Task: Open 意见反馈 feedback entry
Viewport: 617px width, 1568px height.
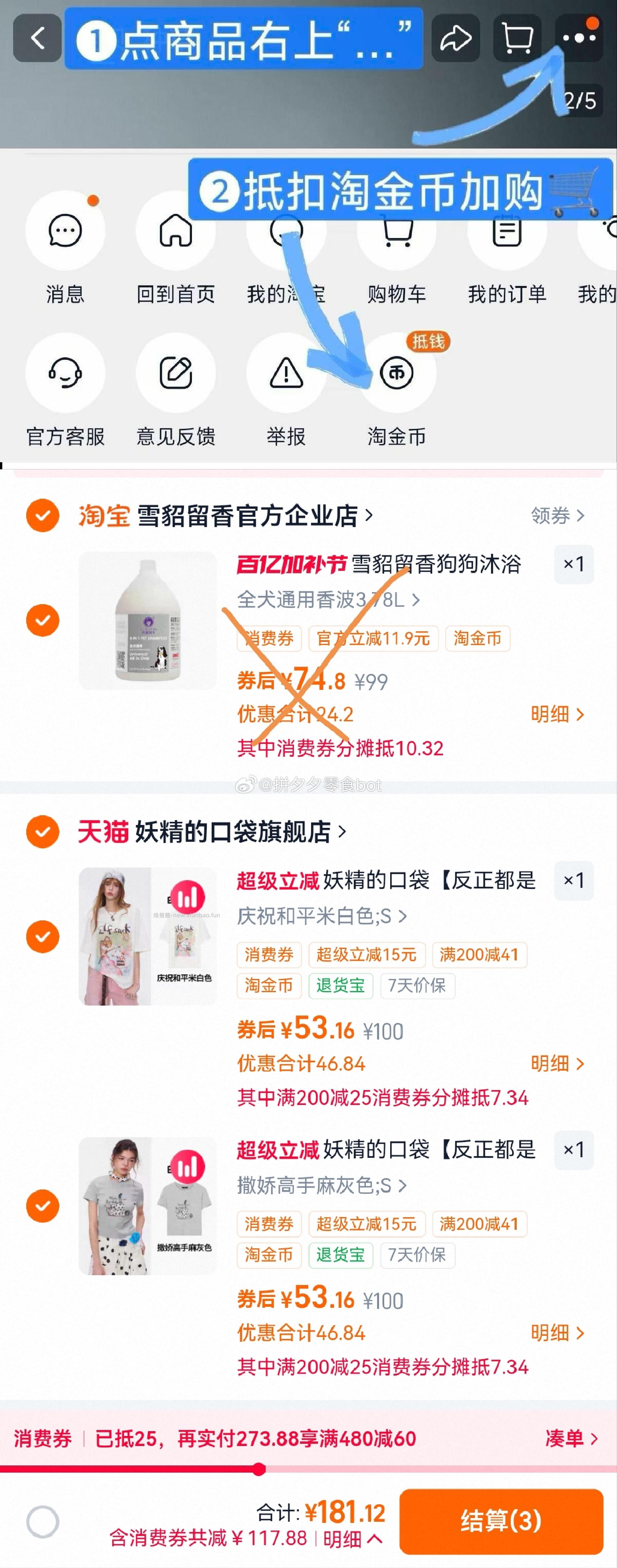Action: (175, 373)
